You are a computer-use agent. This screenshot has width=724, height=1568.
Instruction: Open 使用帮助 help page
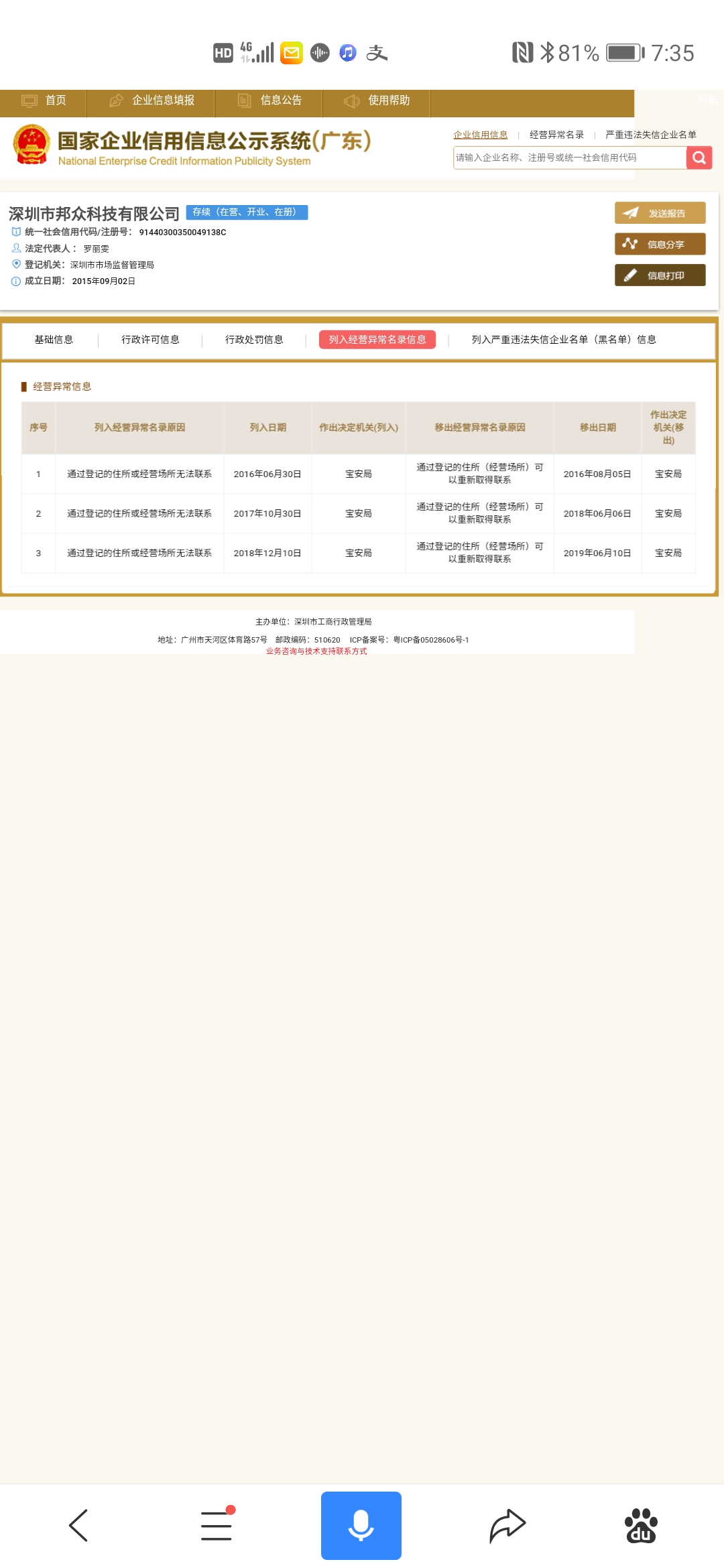[377, 101]
